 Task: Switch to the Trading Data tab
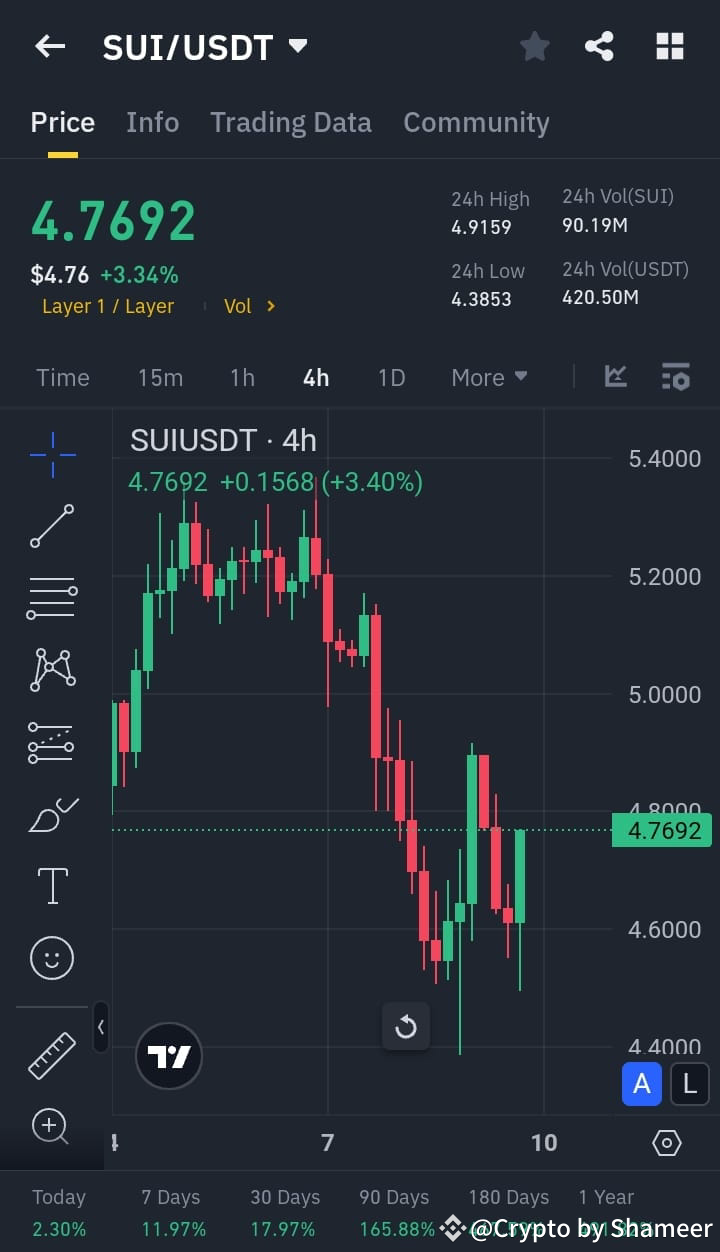291,122
